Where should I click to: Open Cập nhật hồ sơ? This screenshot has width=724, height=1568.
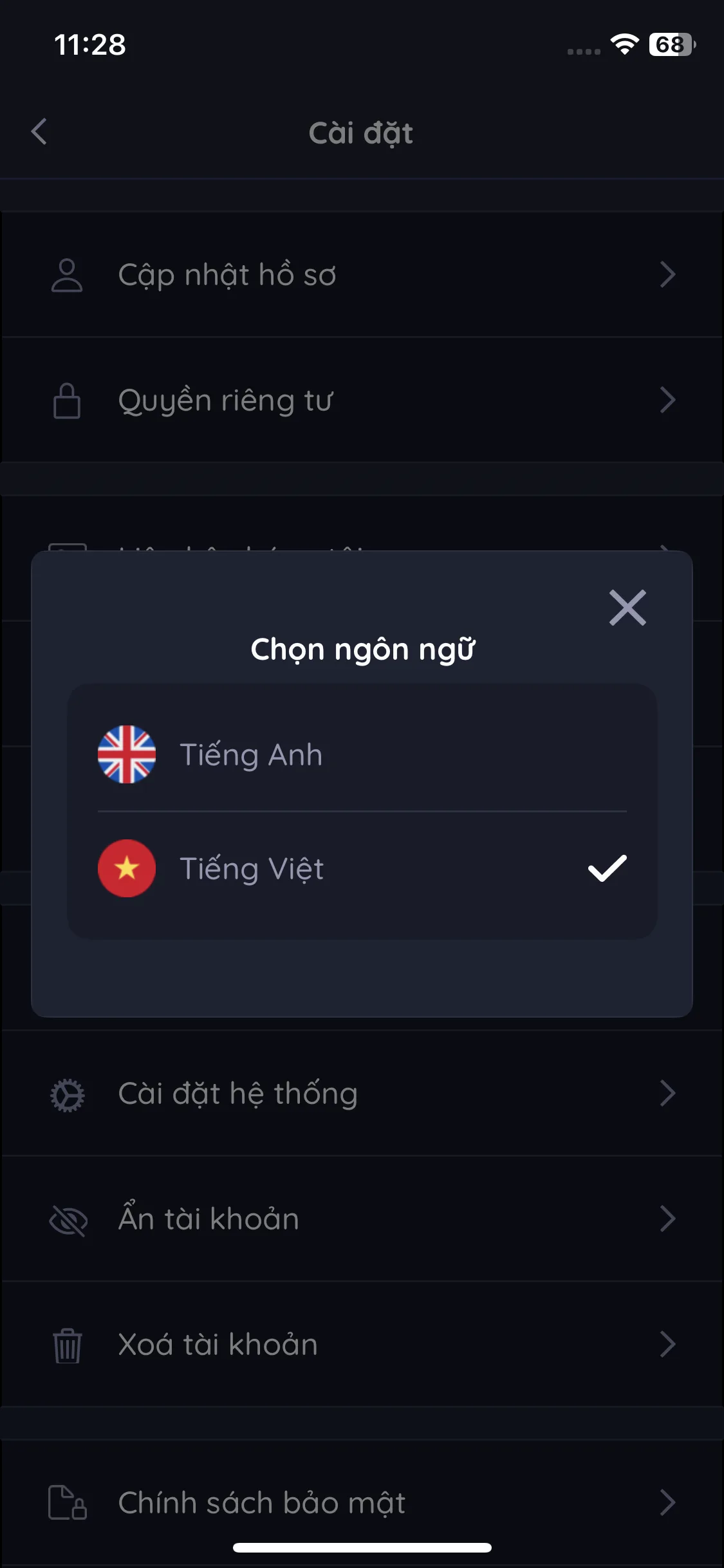(362, 275)
